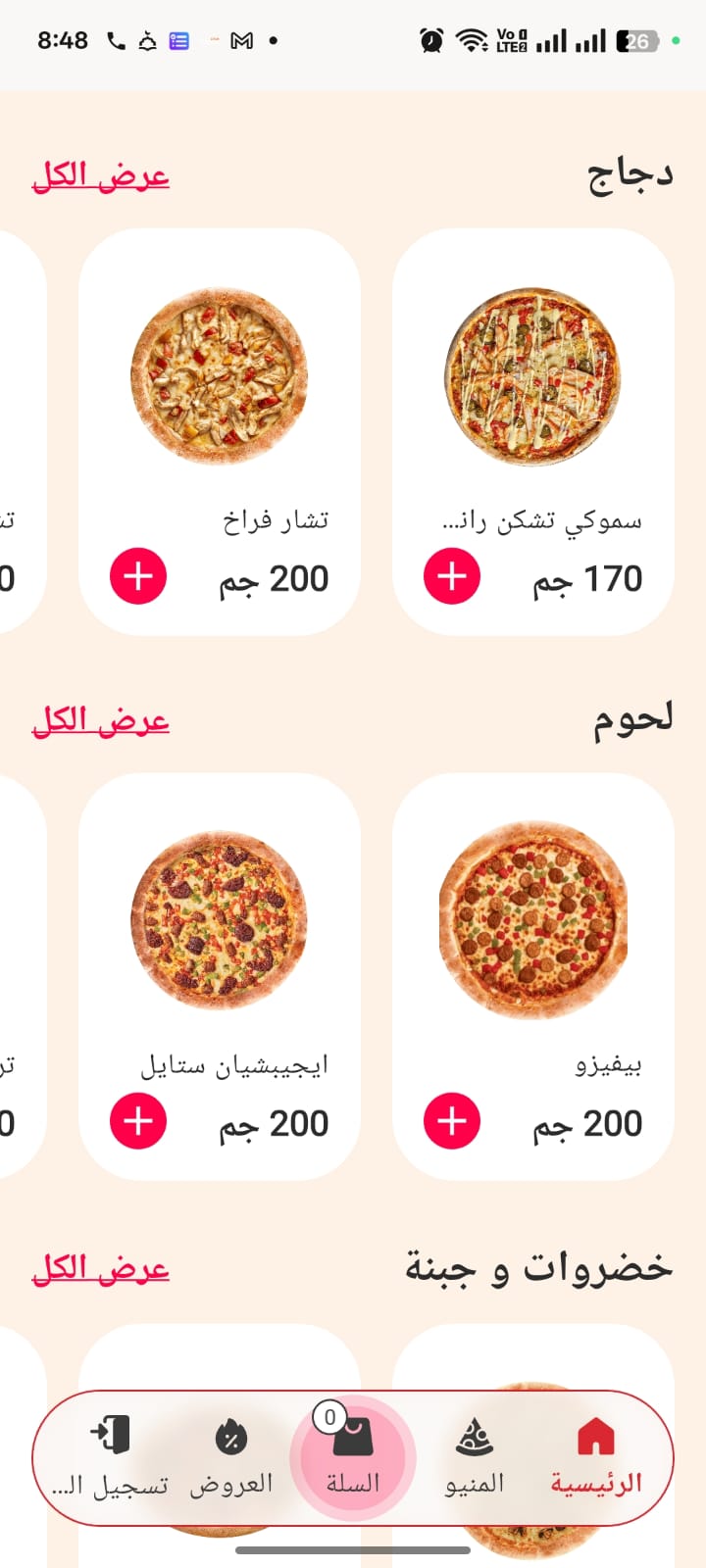Open the تشار فراخ pizza card

click(220, 432)
